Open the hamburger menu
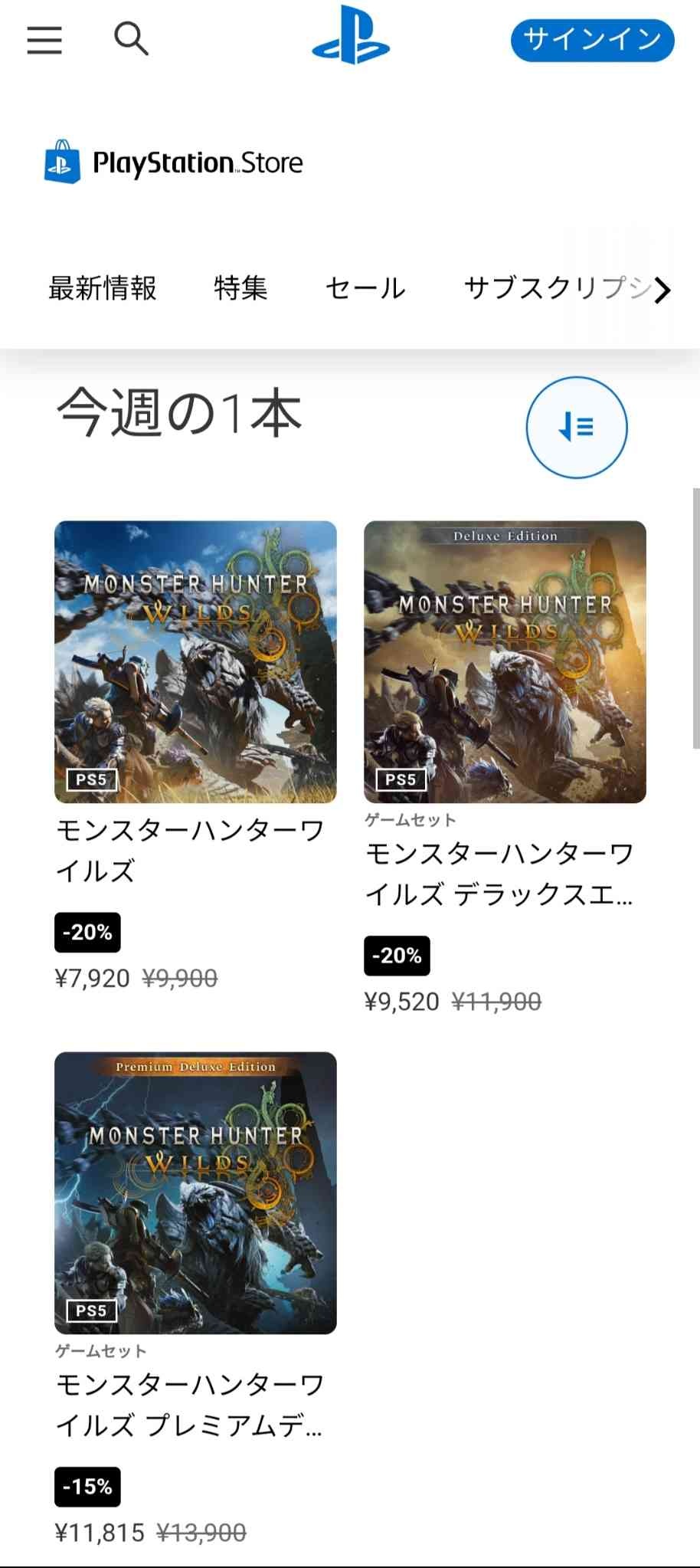The width and height of the screenshot is (700, 1568). tap(44, 40)
